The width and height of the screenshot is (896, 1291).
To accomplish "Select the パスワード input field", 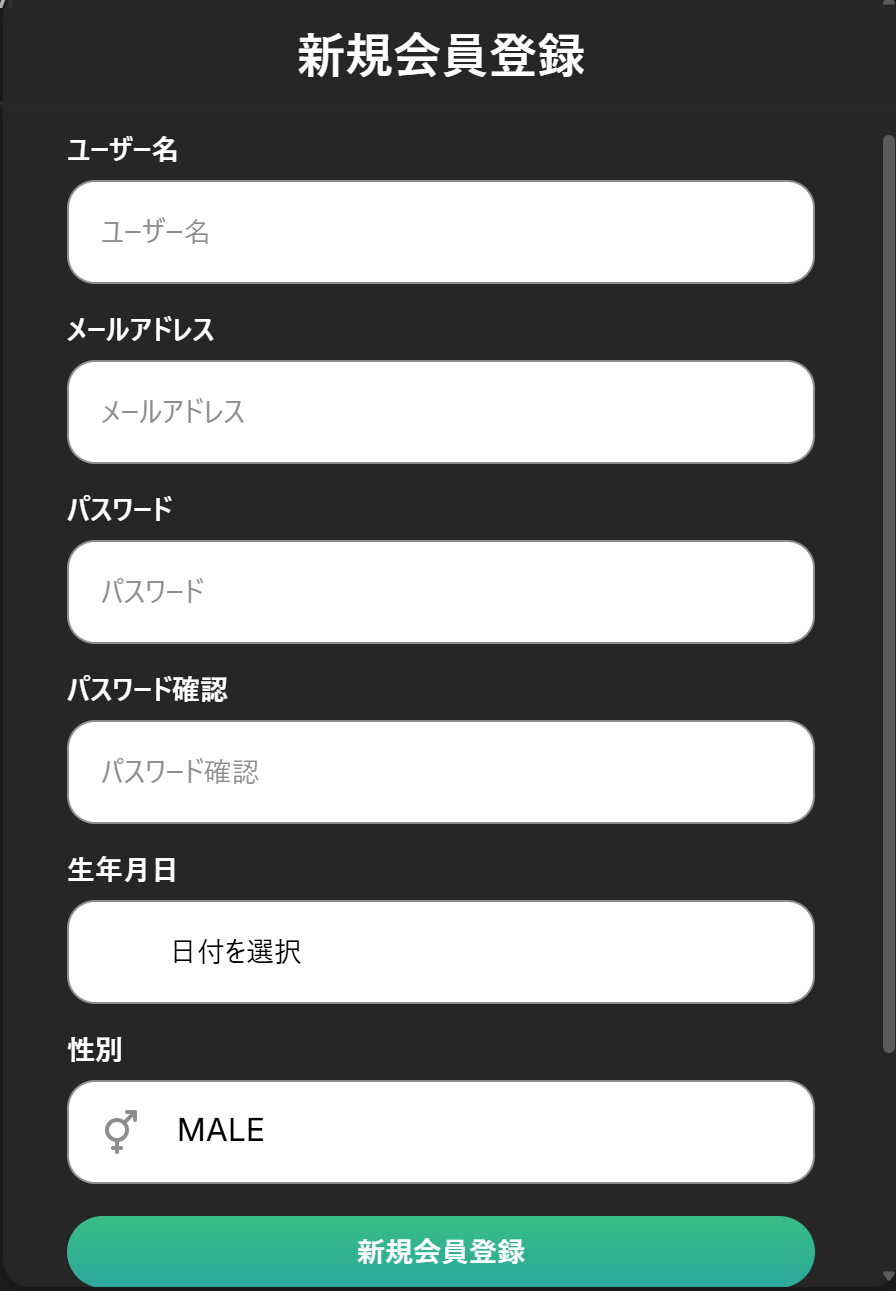I will click(x=440, y=592).
